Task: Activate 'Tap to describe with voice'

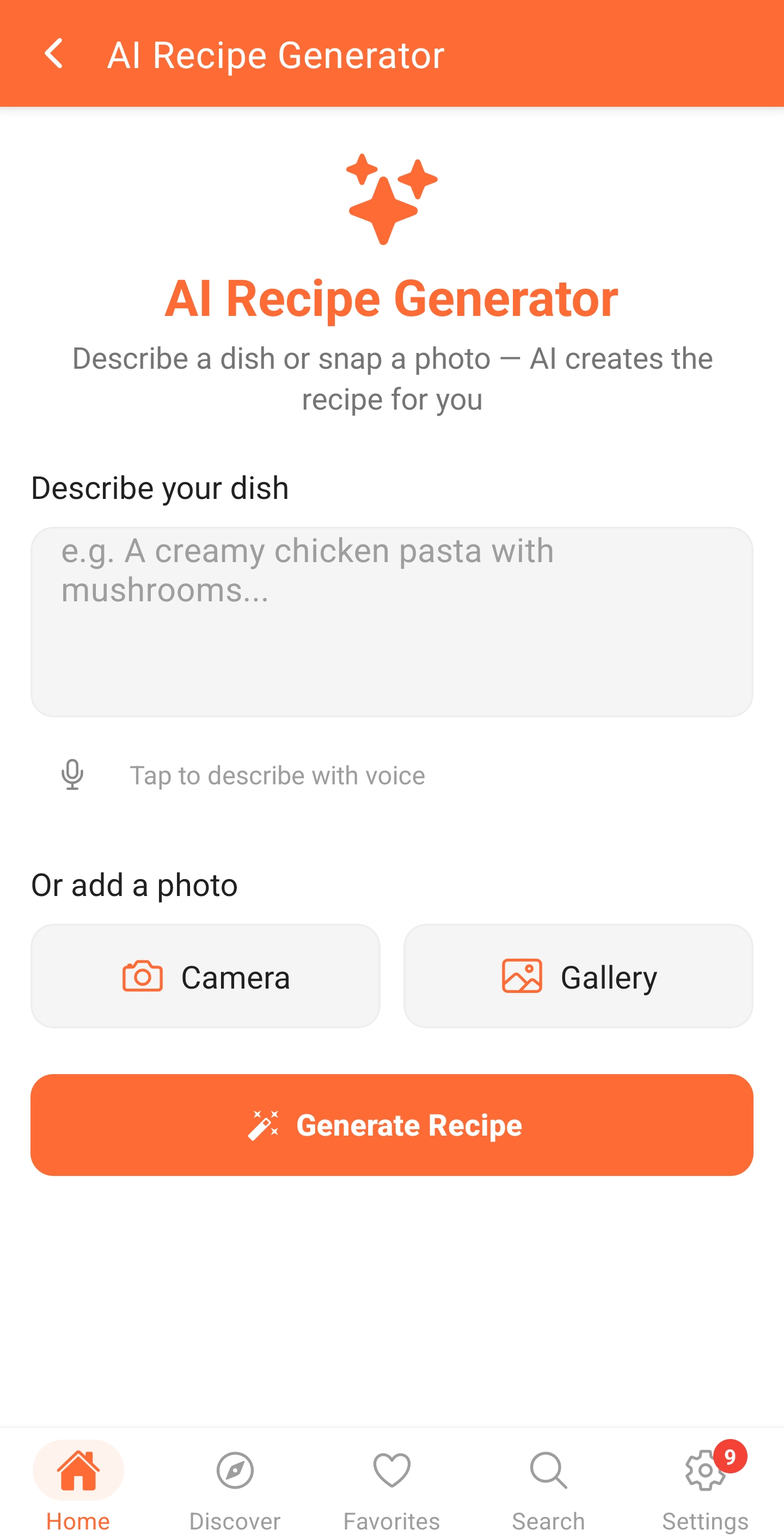Action: pos(277,775)
